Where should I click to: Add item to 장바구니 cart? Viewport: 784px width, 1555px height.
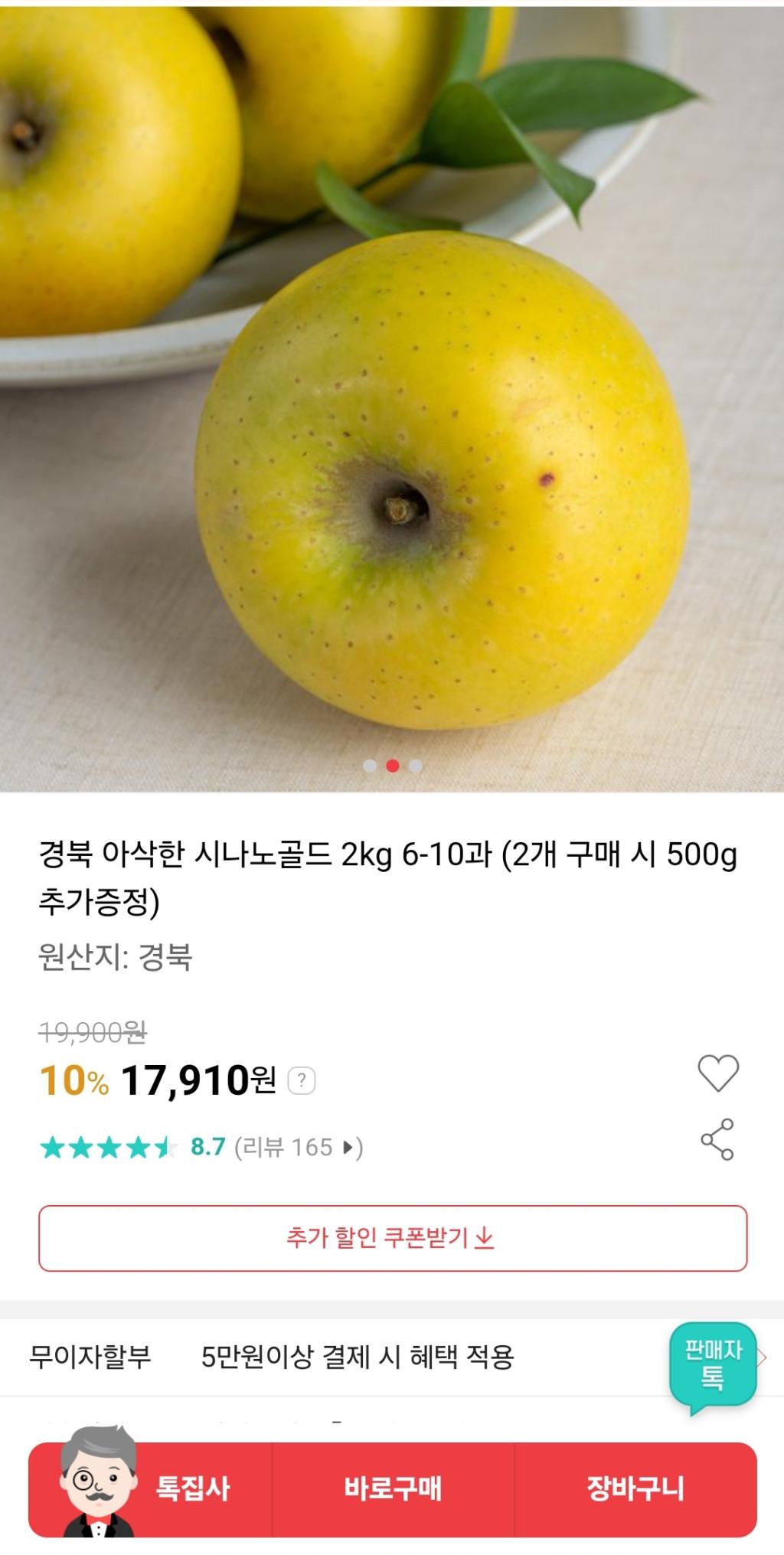pos(635,1488)
